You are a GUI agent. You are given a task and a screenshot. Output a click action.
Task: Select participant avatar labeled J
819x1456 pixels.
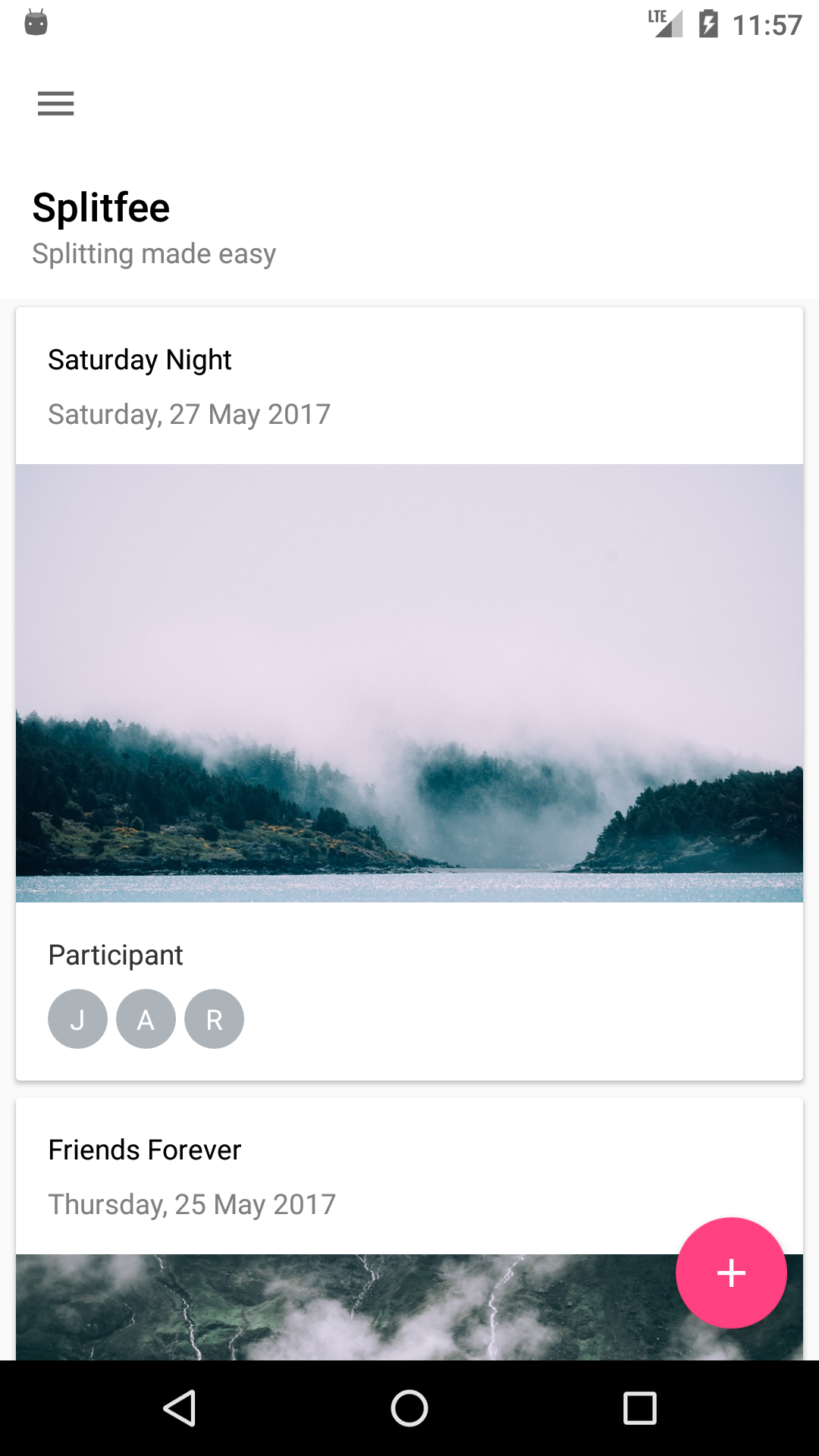click(x=77, y=1018)
